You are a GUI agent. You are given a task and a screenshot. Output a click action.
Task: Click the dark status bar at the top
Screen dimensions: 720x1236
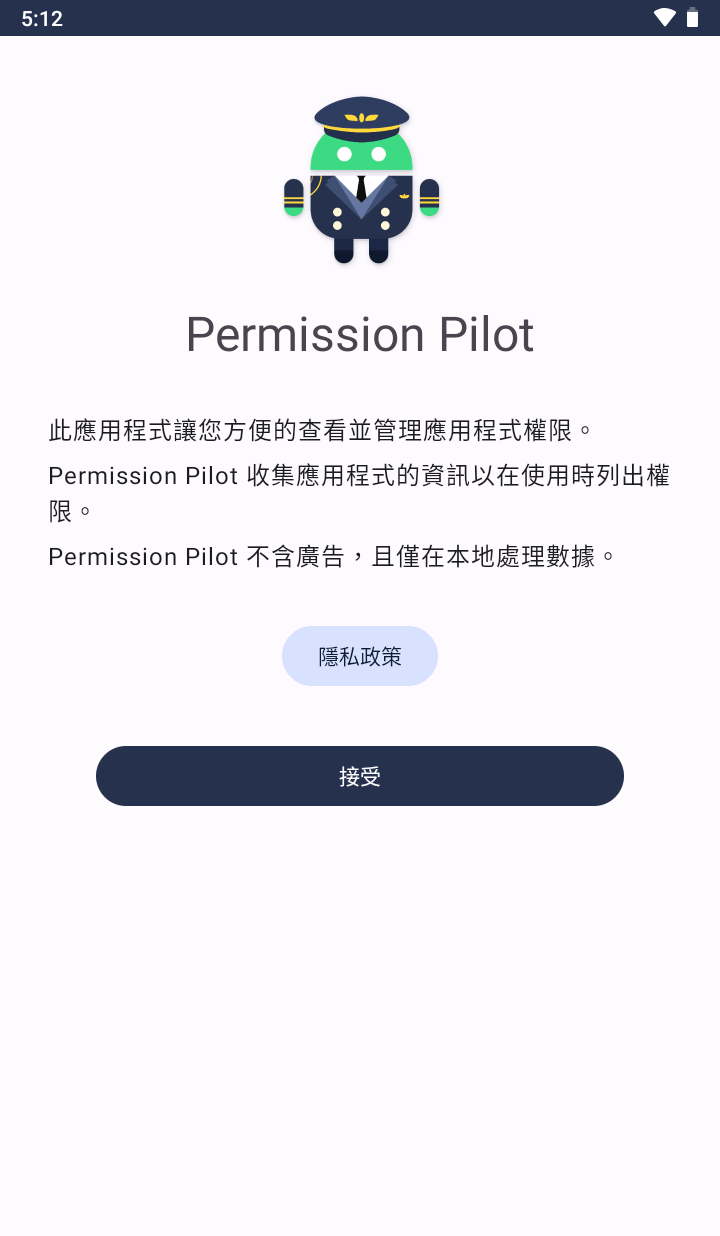tap(360, 17)
